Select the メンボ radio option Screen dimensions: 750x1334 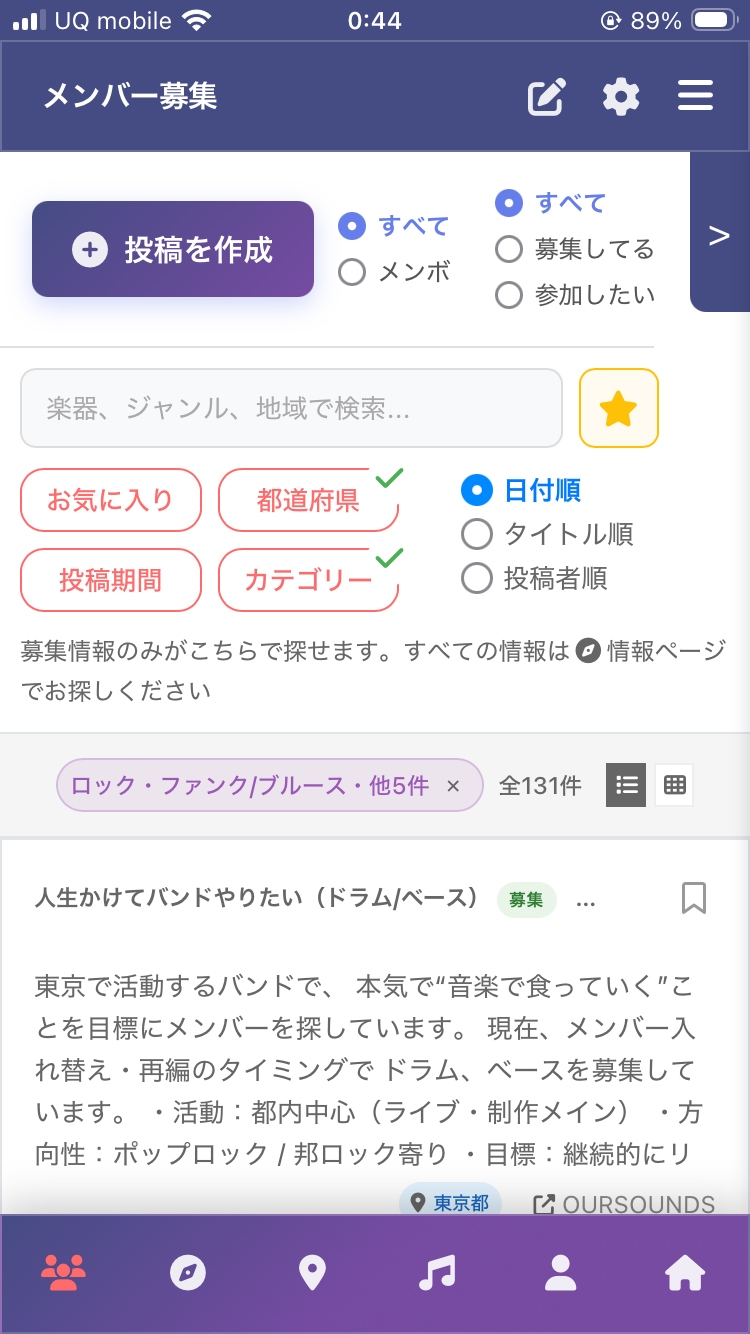tap(351, 271)
